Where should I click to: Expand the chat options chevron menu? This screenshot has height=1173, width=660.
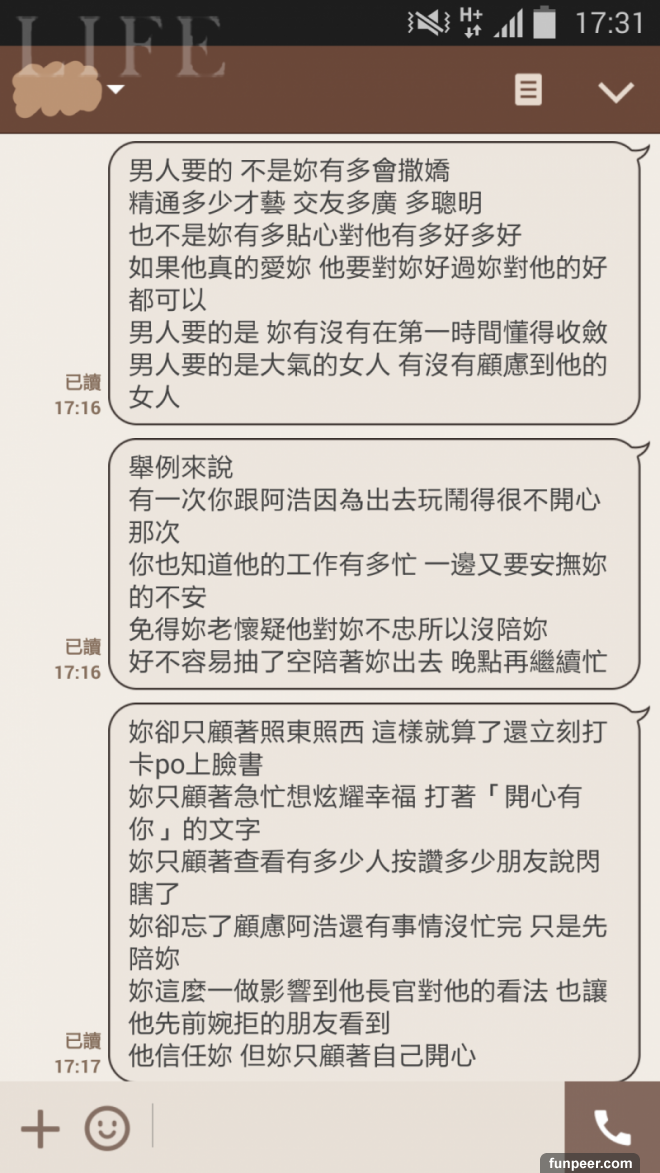point(615,92)
